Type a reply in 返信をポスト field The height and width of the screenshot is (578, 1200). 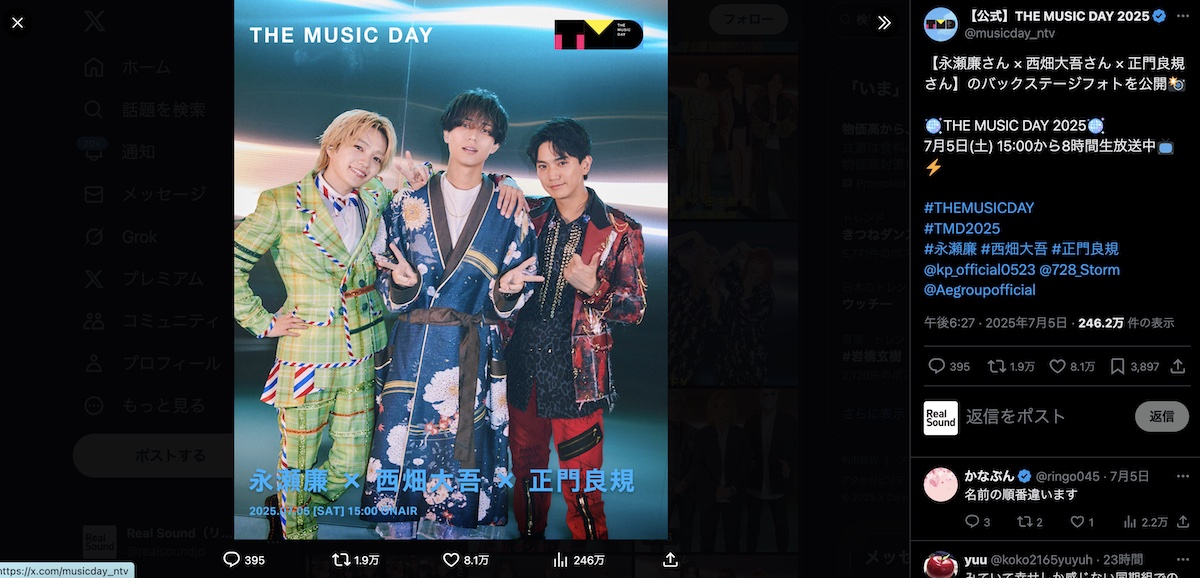pyautogui.click(x=1040, y=417)
